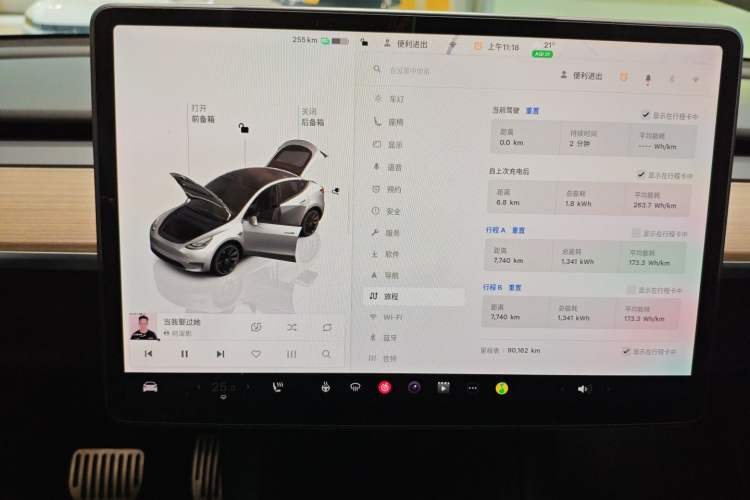Open the 软件 software menu

391,254
